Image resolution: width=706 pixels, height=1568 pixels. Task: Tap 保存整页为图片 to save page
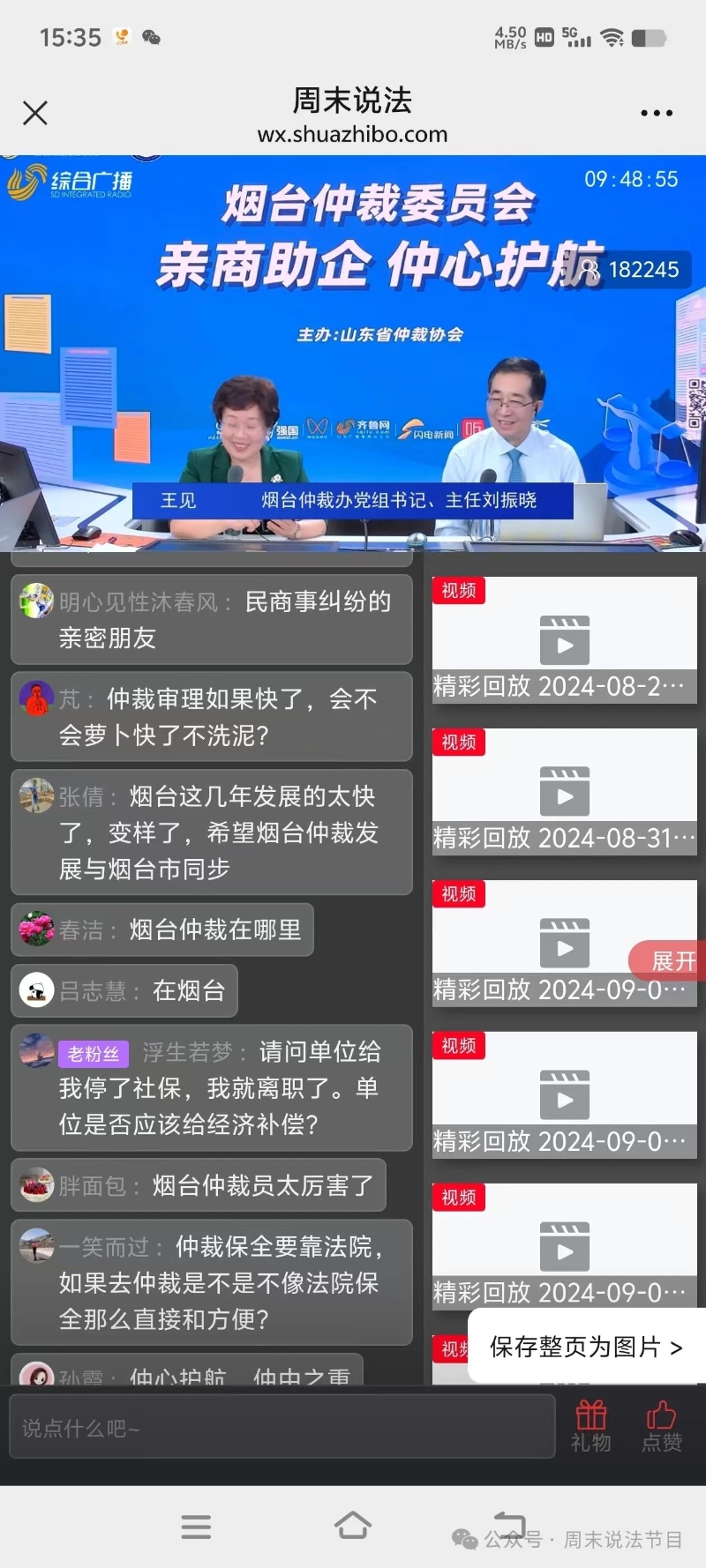click(x=586, y=1347)
